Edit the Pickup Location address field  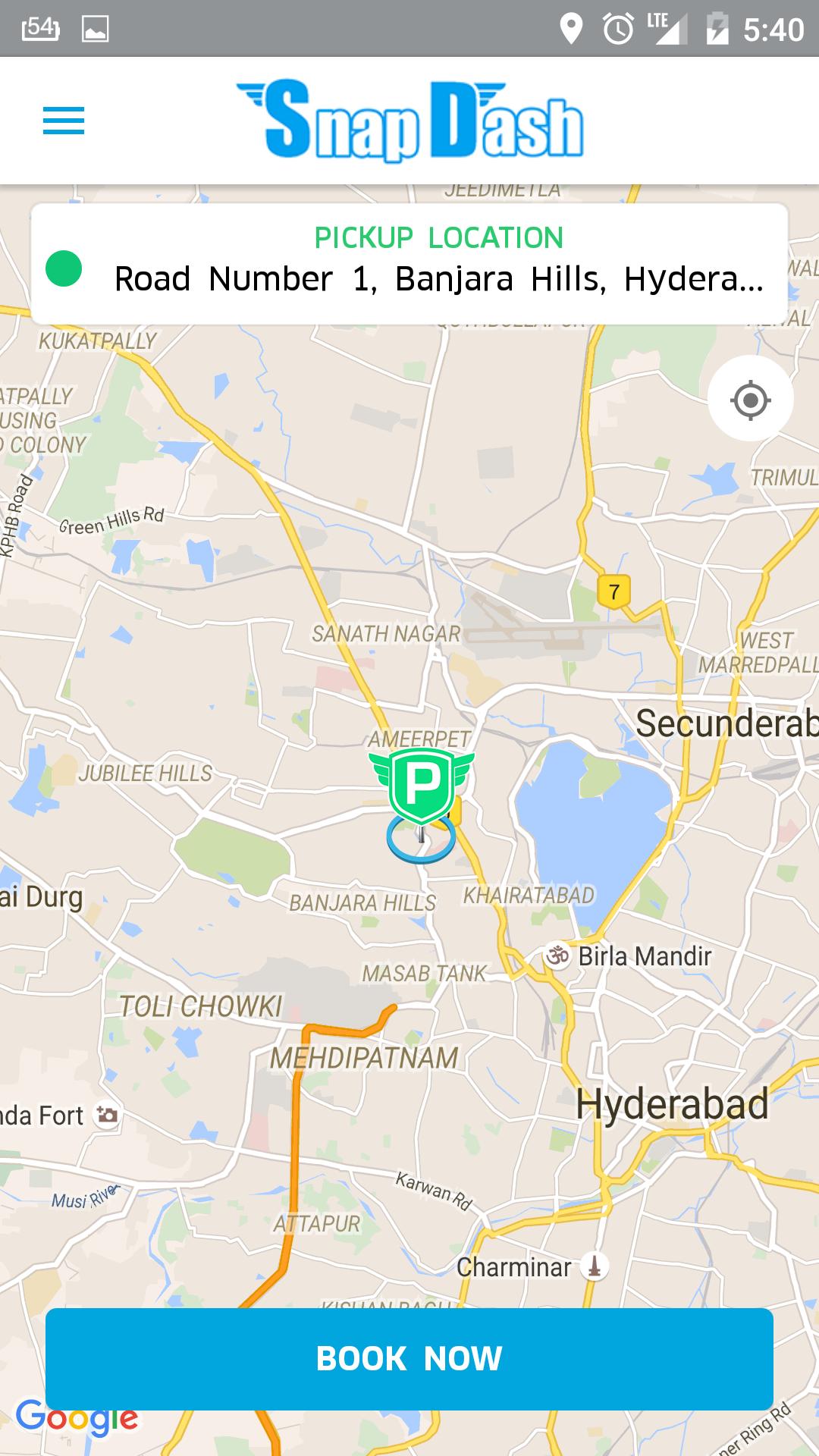tap(438, 278)
